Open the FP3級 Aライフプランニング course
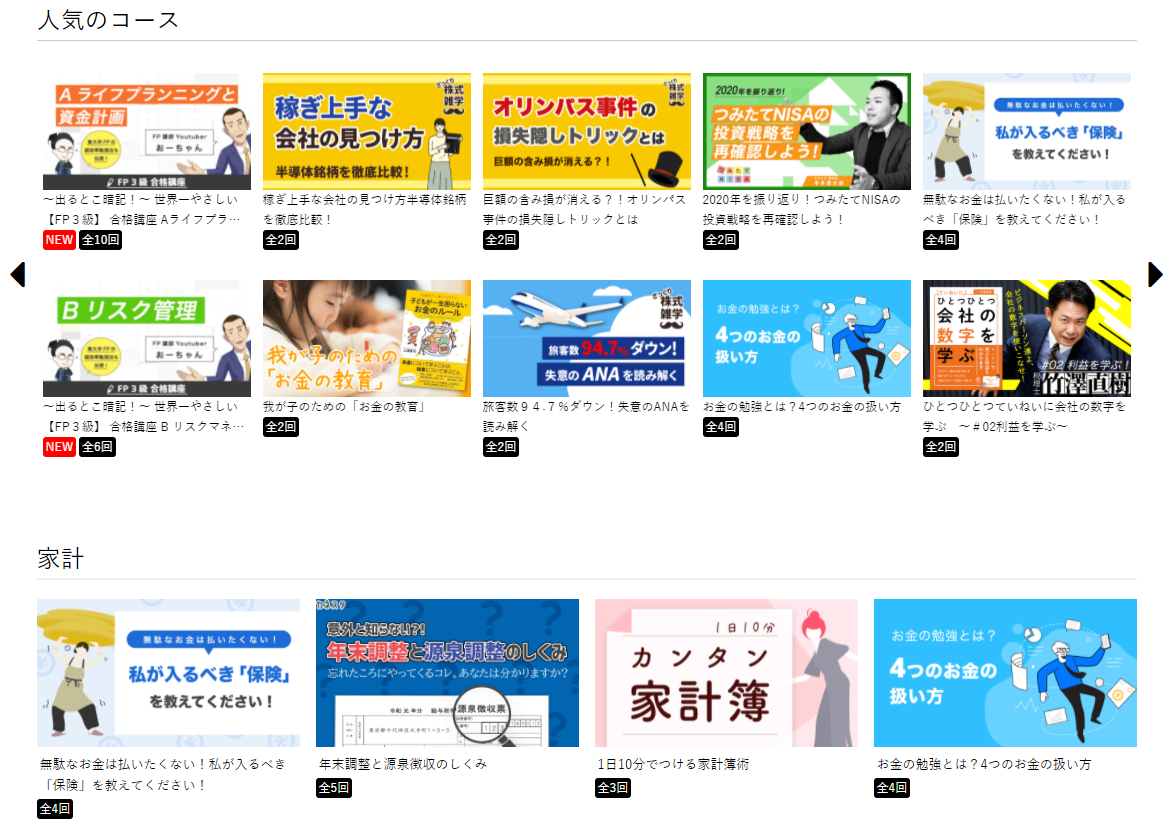 [x=147, y=131]
